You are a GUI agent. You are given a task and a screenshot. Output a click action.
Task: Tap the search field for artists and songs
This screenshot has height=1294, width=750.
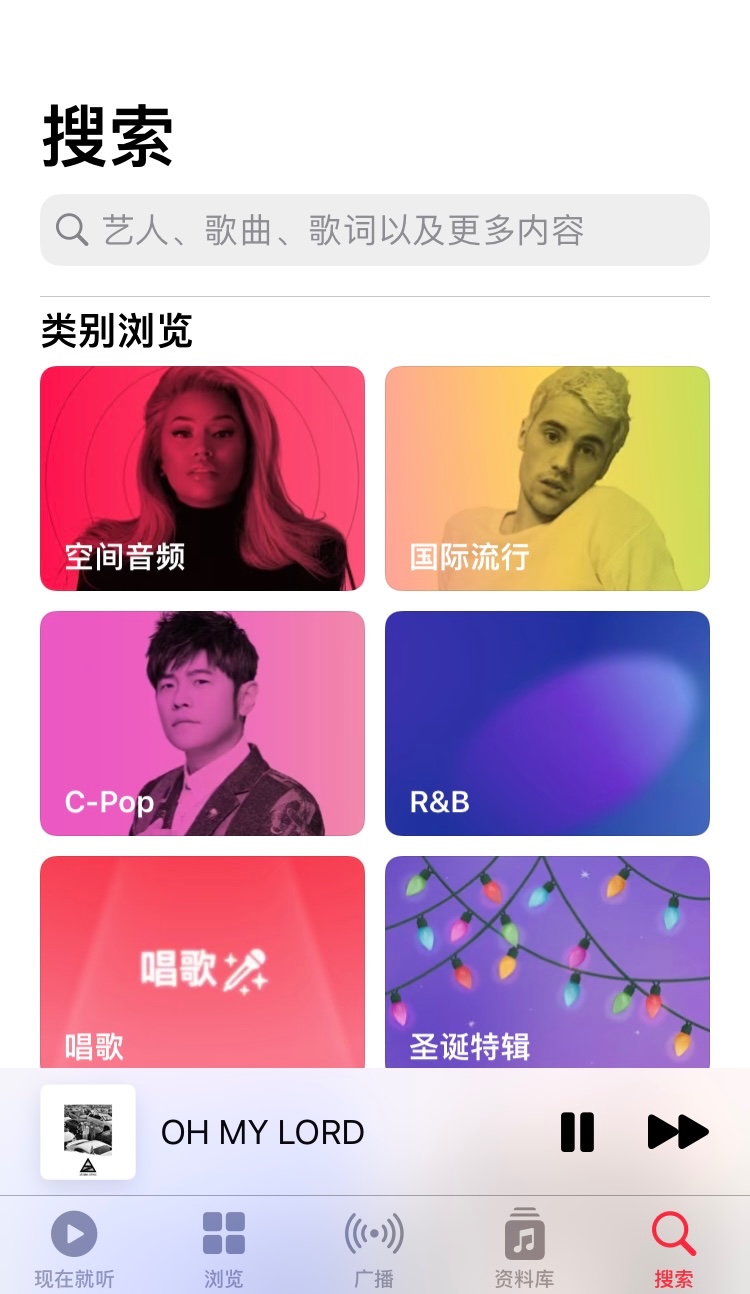tap(375, 230)
